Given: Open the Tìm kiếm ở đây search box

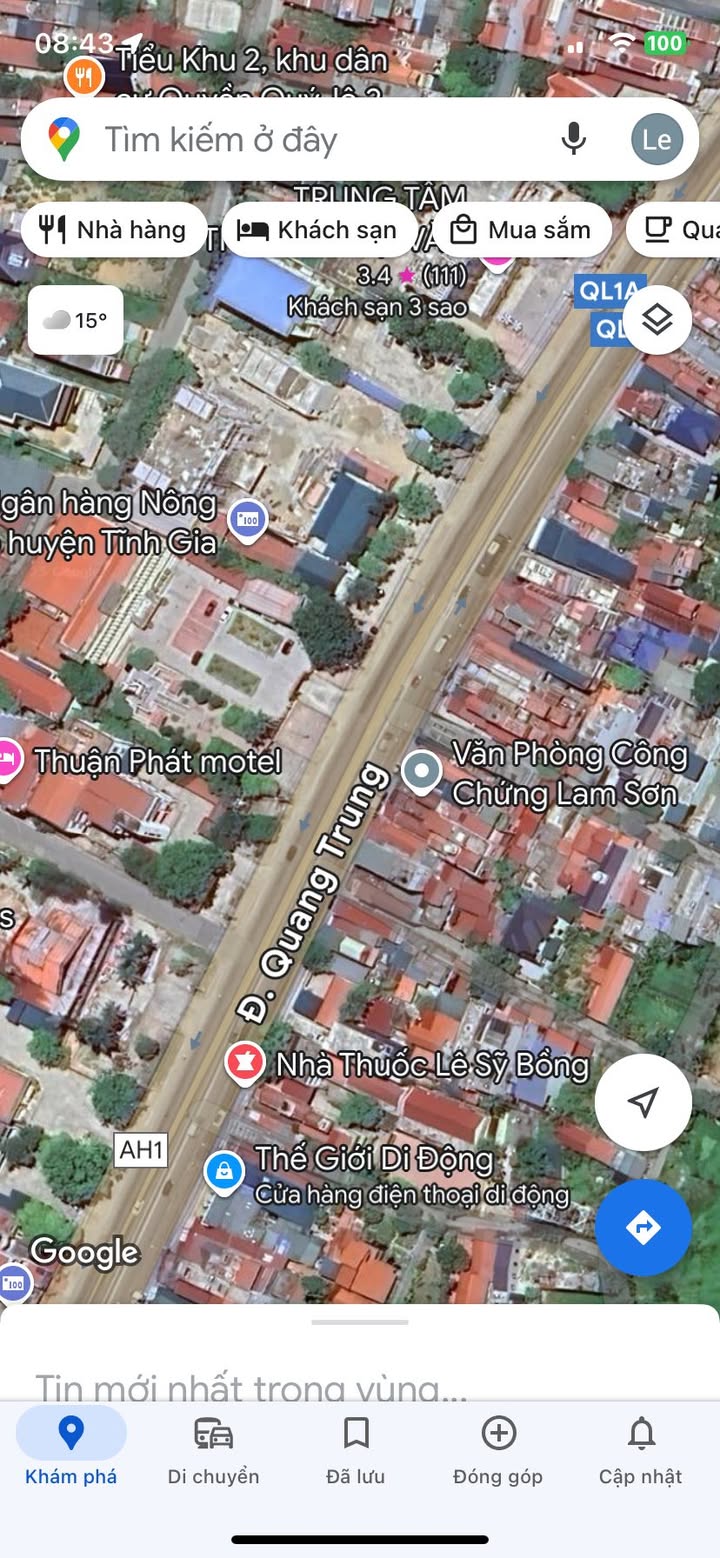Looking at the screenshot, I should click(300, 140).
